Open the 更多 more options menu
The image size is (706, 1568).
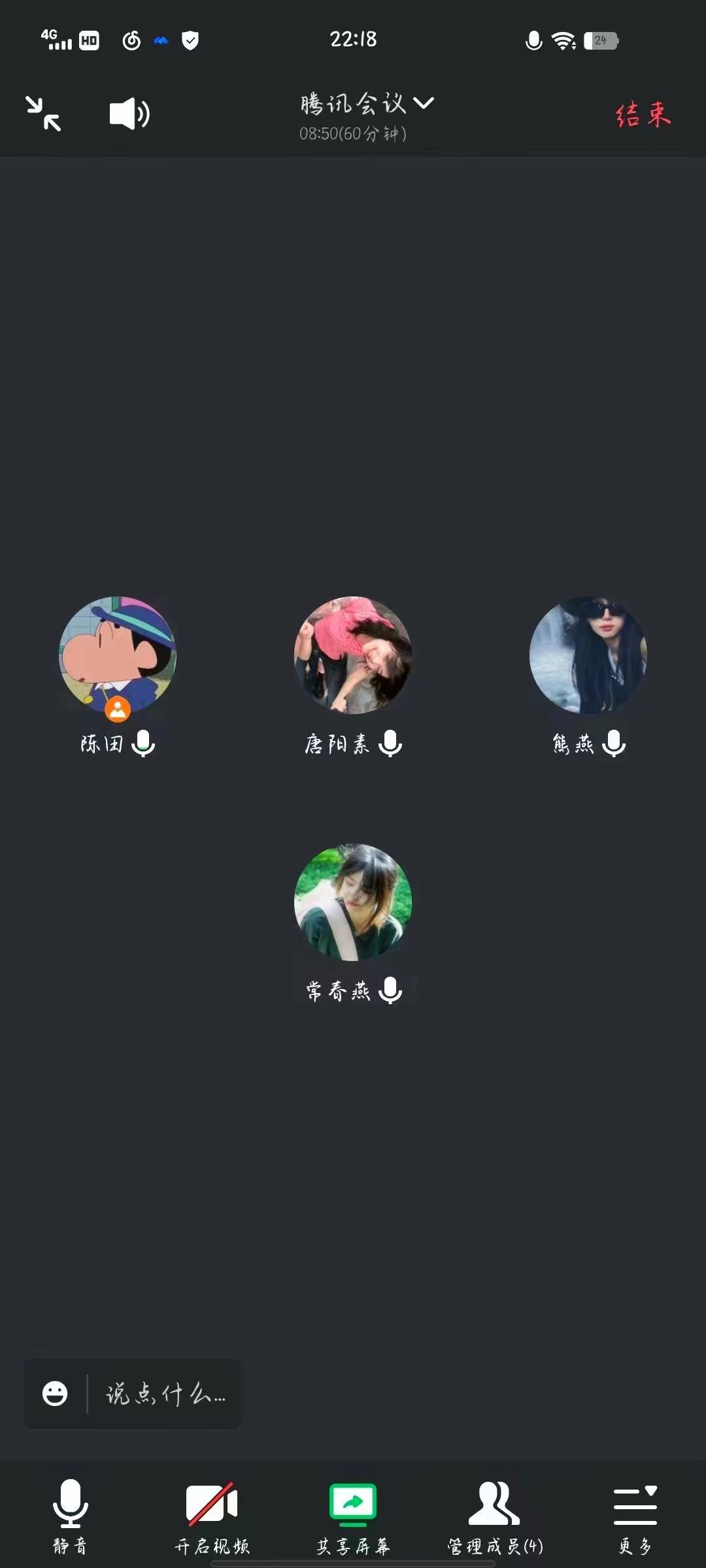[635, 1516]
